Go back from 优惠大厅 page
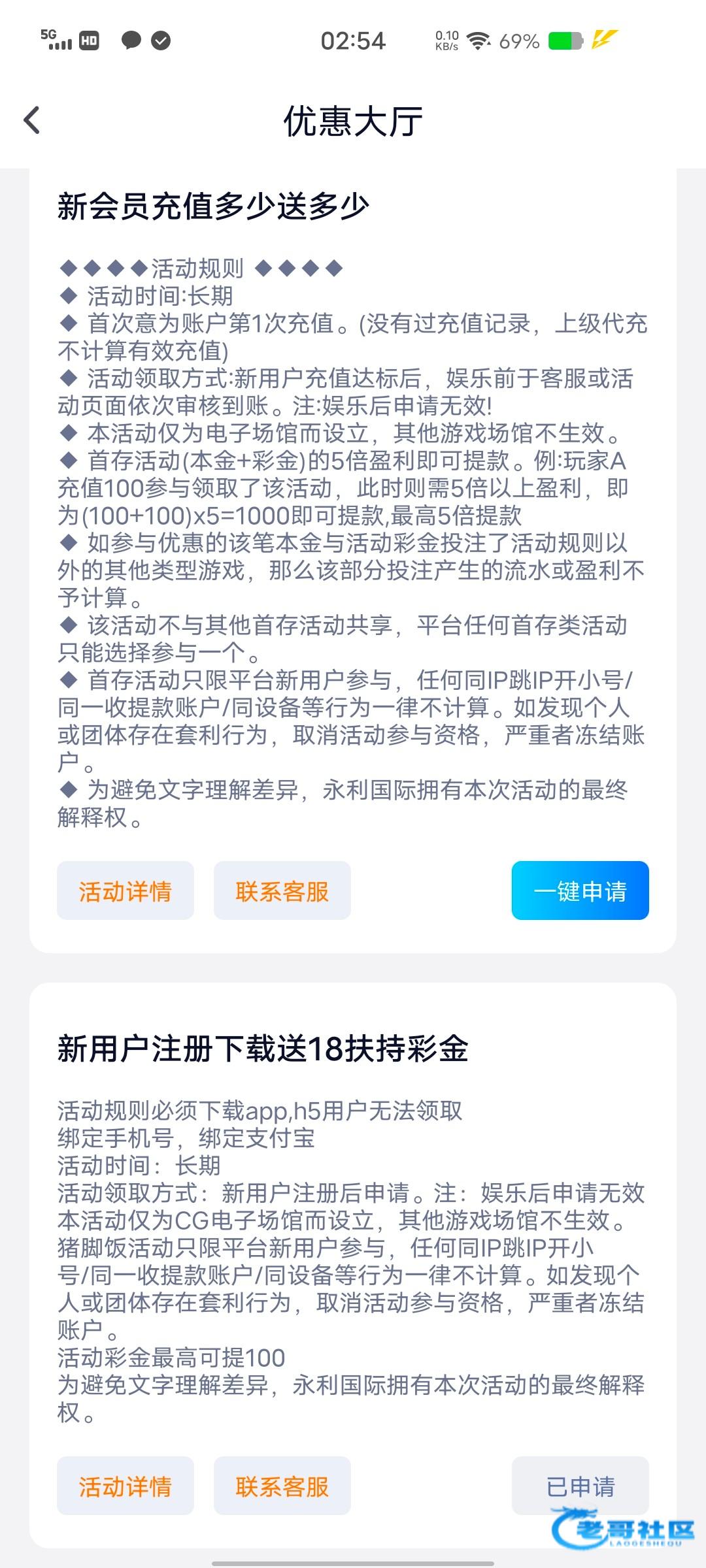The image size is (706, 1568). click(x=32, y=121)
